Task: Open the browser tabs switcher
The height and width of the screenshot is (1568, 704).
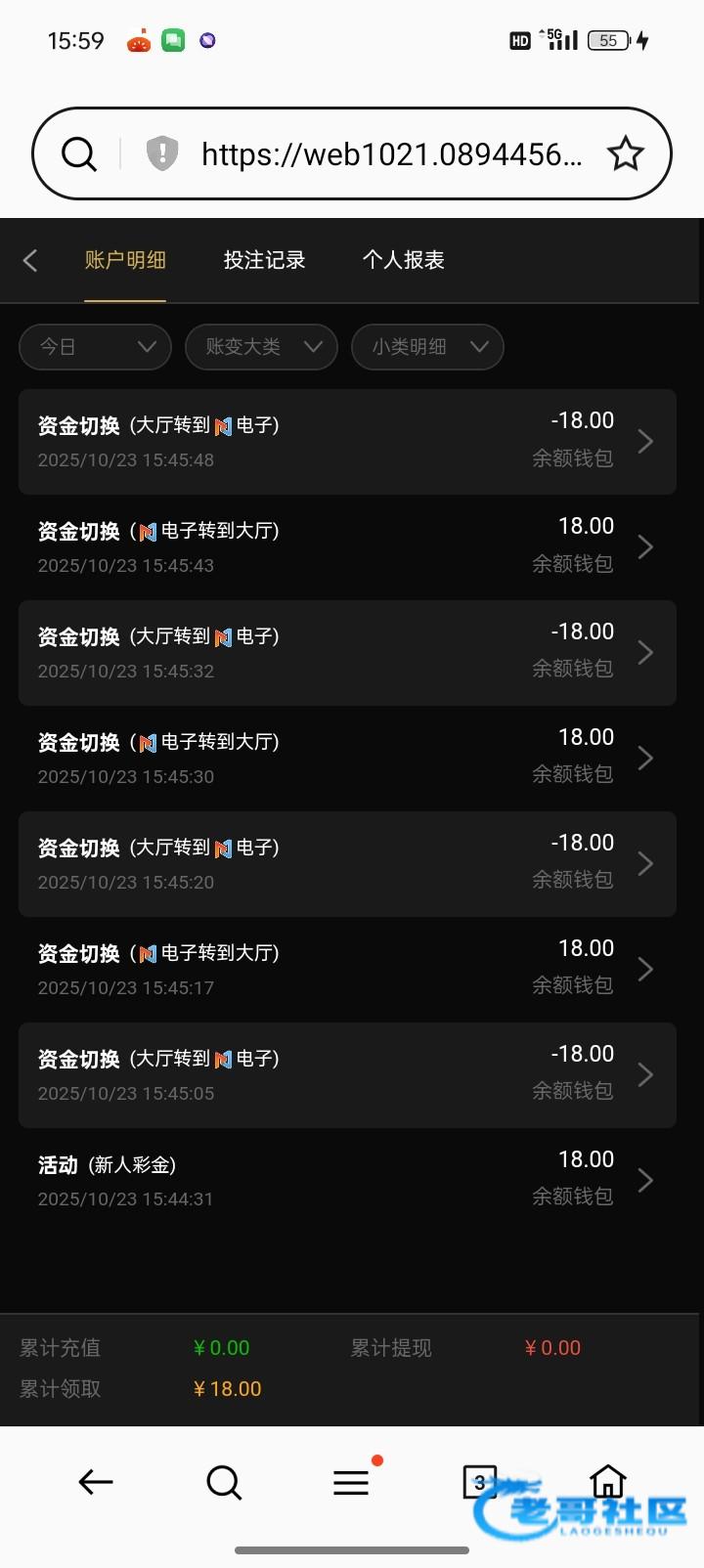Action: coord(479,1482)
